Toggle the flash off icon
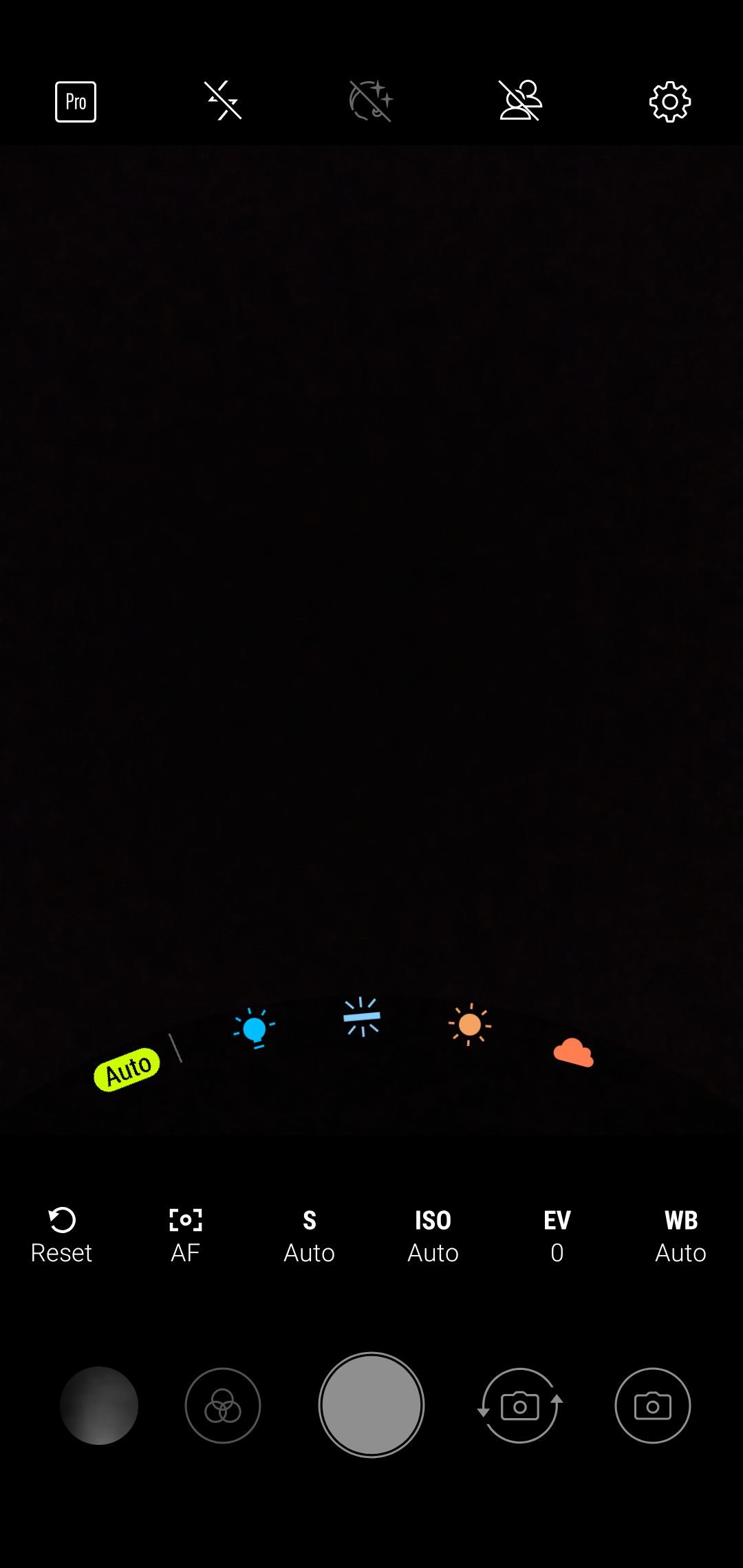Viewport: 743px width, 1568px height. [x=224, y=101]
